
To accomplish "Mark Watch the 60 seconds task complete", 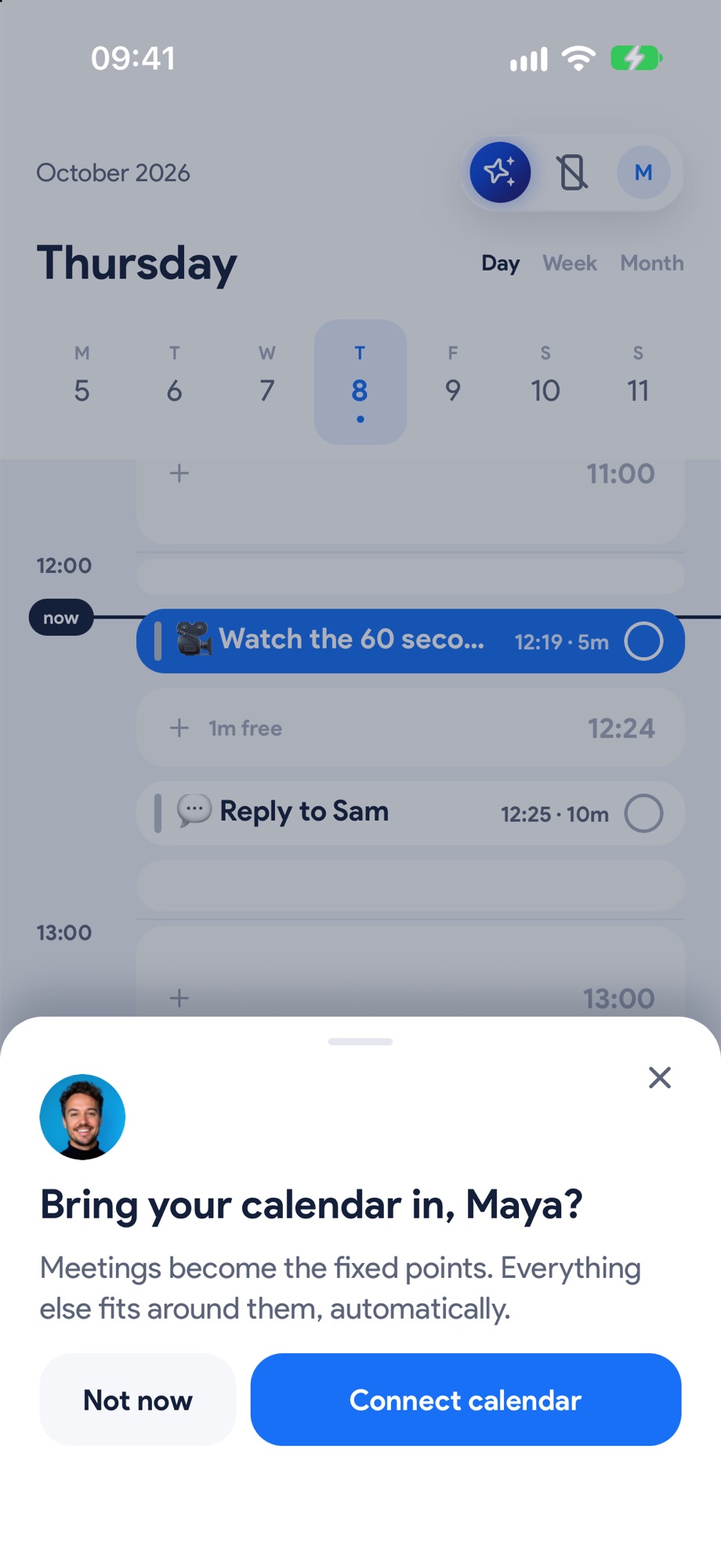I will (x=643, y=641).
